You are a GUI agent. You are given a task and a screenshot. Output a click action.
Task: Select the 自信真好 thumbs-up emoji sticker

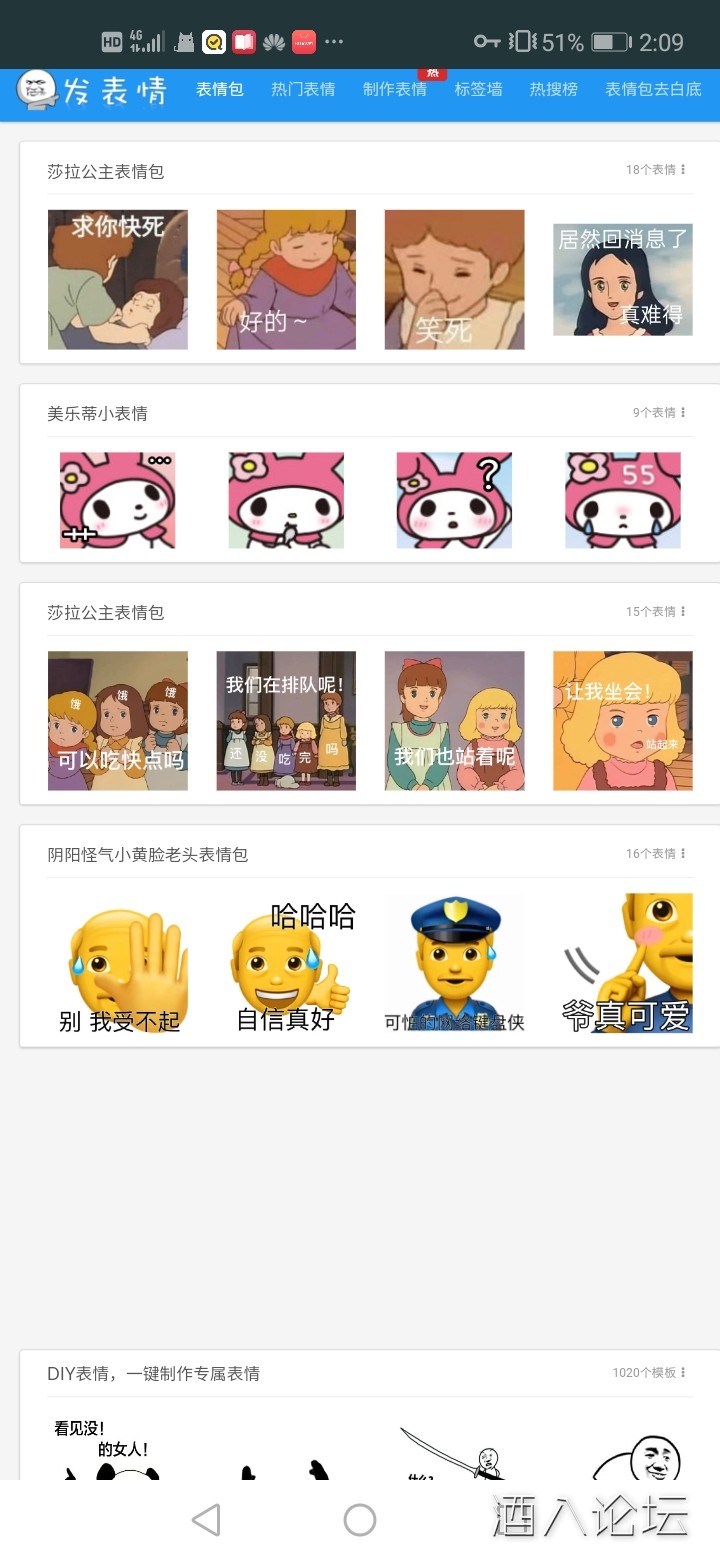(x=286, y=962)
